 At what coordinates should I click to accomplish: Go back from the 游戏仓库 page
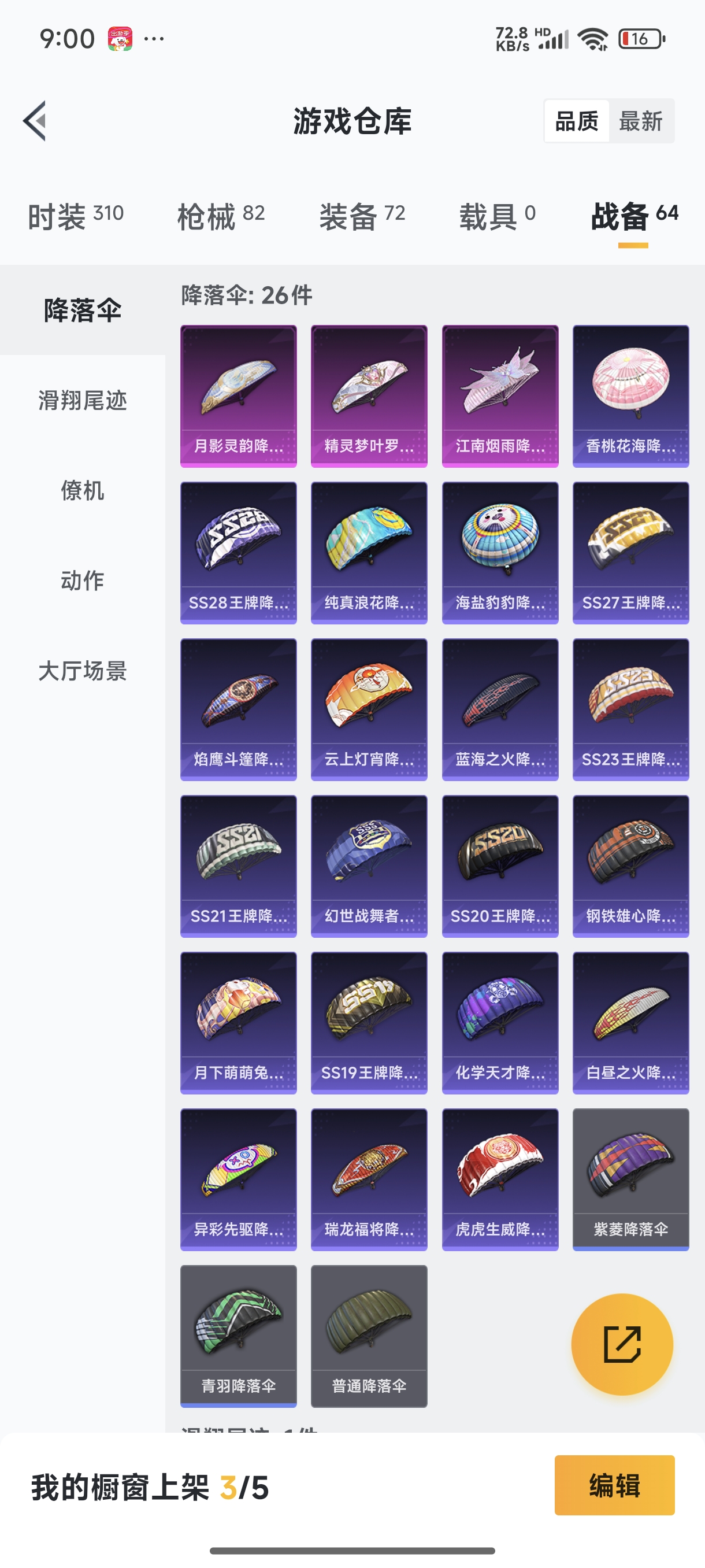(x=35, y=120)
